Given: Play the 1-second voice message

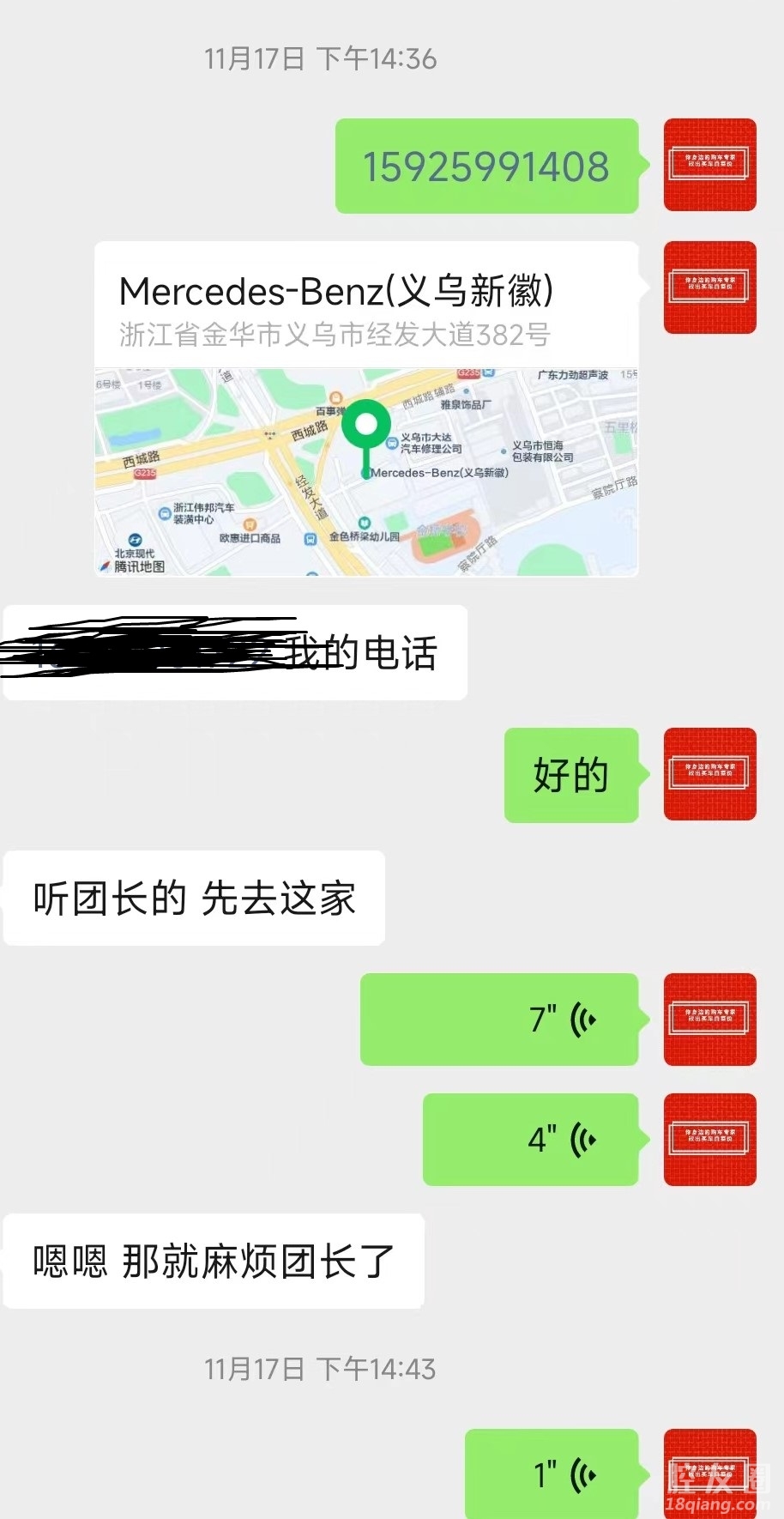Looking at the screenshot, I should (x=552, y=1474).
